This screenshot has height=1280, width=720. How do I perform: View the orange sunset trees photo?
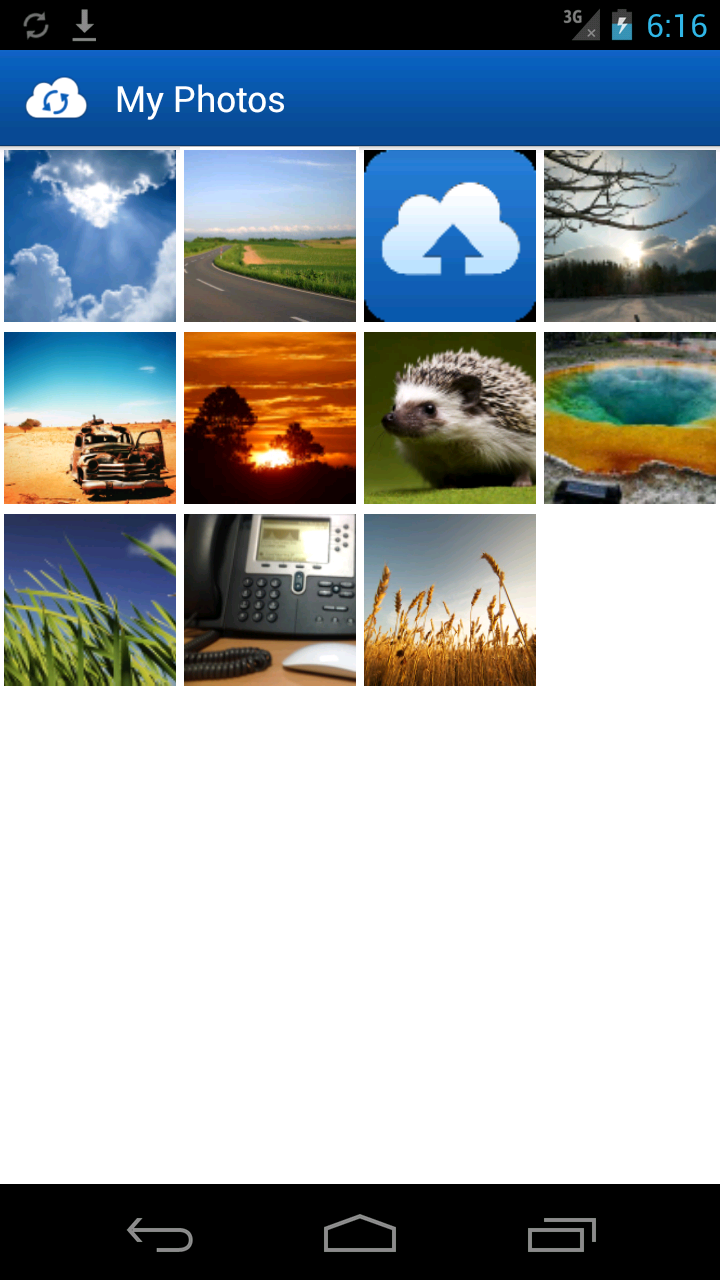click(x=269, y=417)
